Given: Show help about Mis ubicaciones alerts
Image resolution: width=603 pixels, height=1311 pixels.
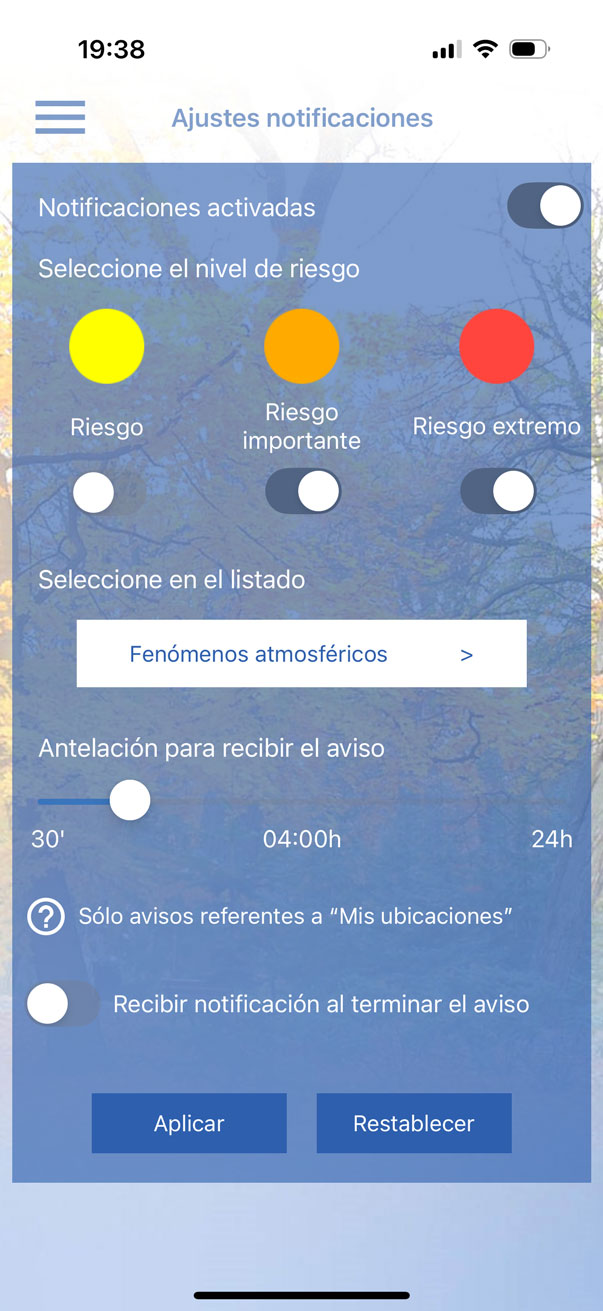Looking at the screenshot, I should click(46, 916).
